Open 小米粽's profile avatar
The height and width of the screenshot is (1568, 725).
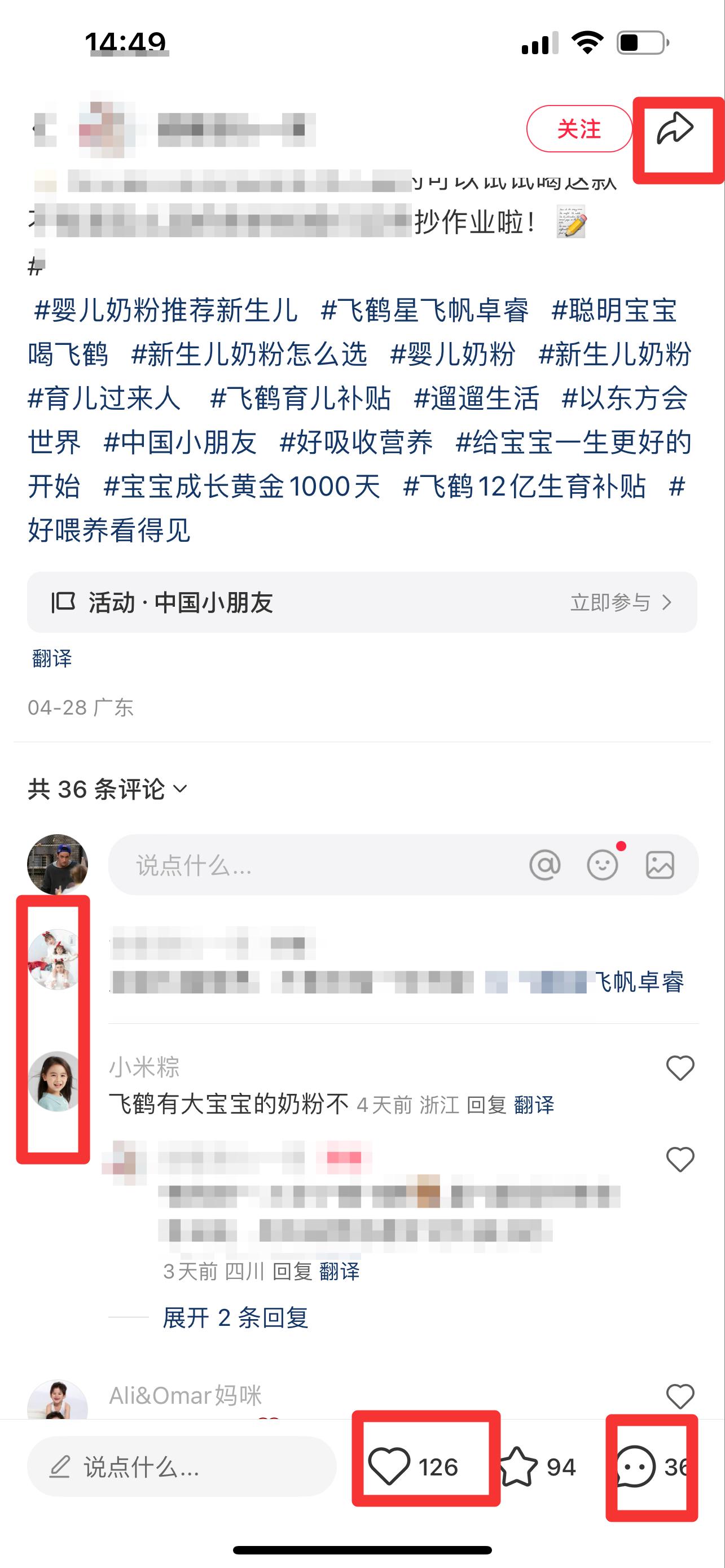[x=55, y=1080]
